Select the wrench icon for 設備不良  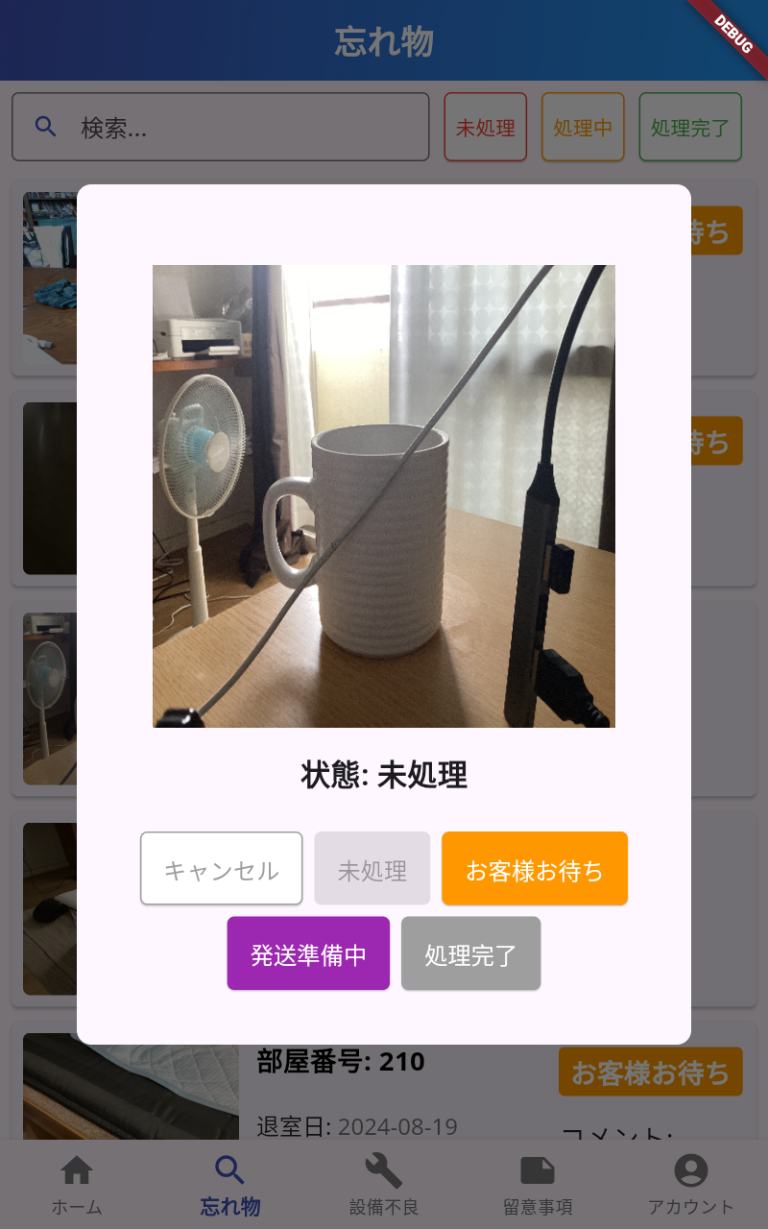tap(383, 1170)
